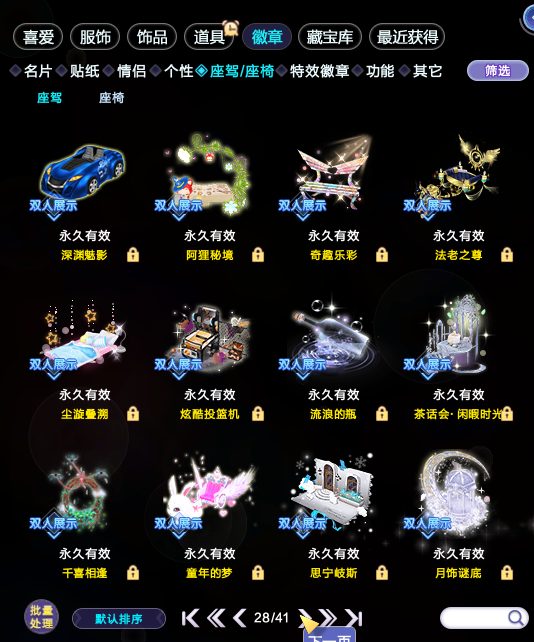Viewport: 534px width, 642px height.
Task: Tap the search box
Action: 484,618
